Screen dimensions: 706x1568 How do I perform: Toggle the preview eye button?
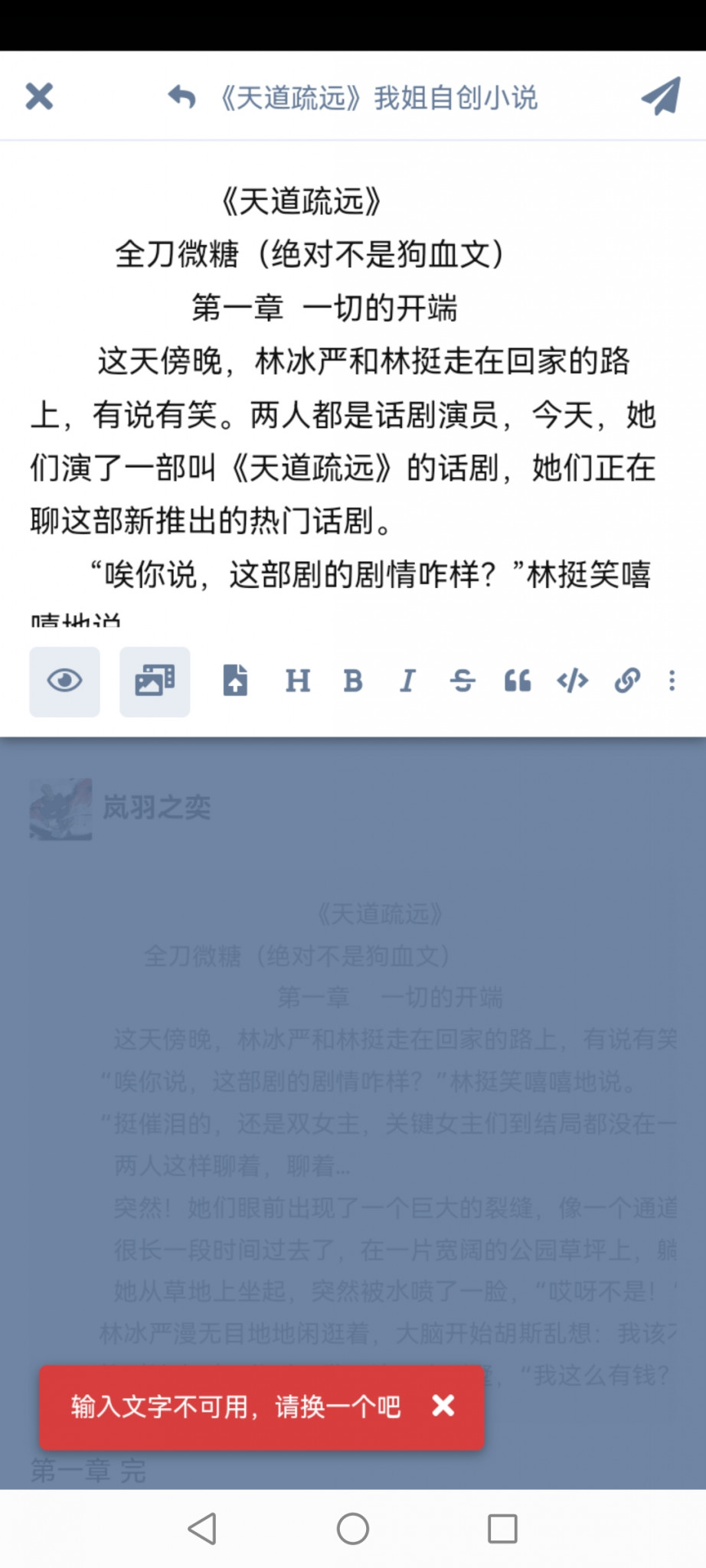pos(65,681)
